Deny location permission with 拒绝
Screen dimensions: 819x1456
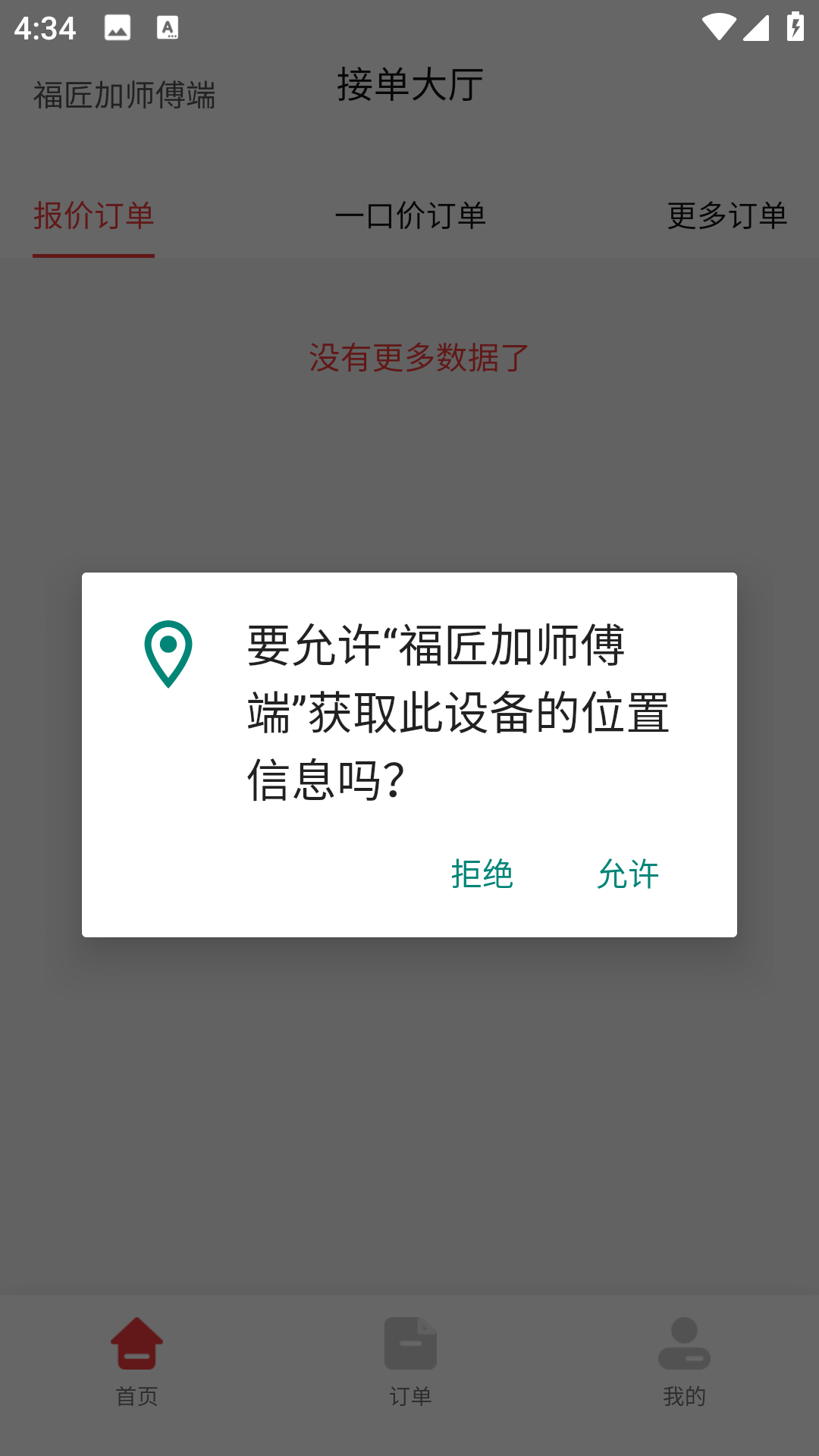click(482, 874)
